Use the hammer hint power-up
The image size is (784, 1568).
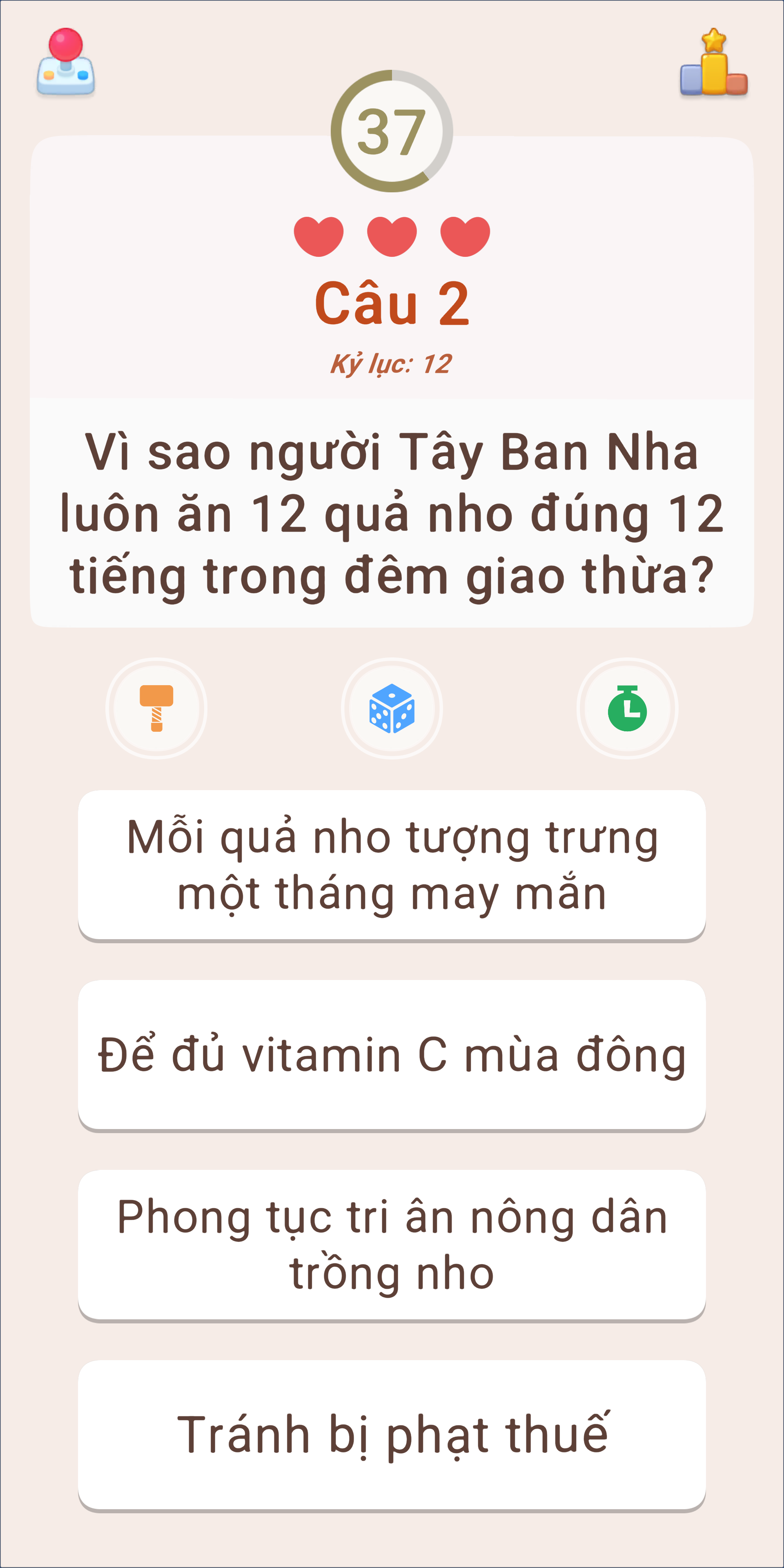click(x=156, y=709)
